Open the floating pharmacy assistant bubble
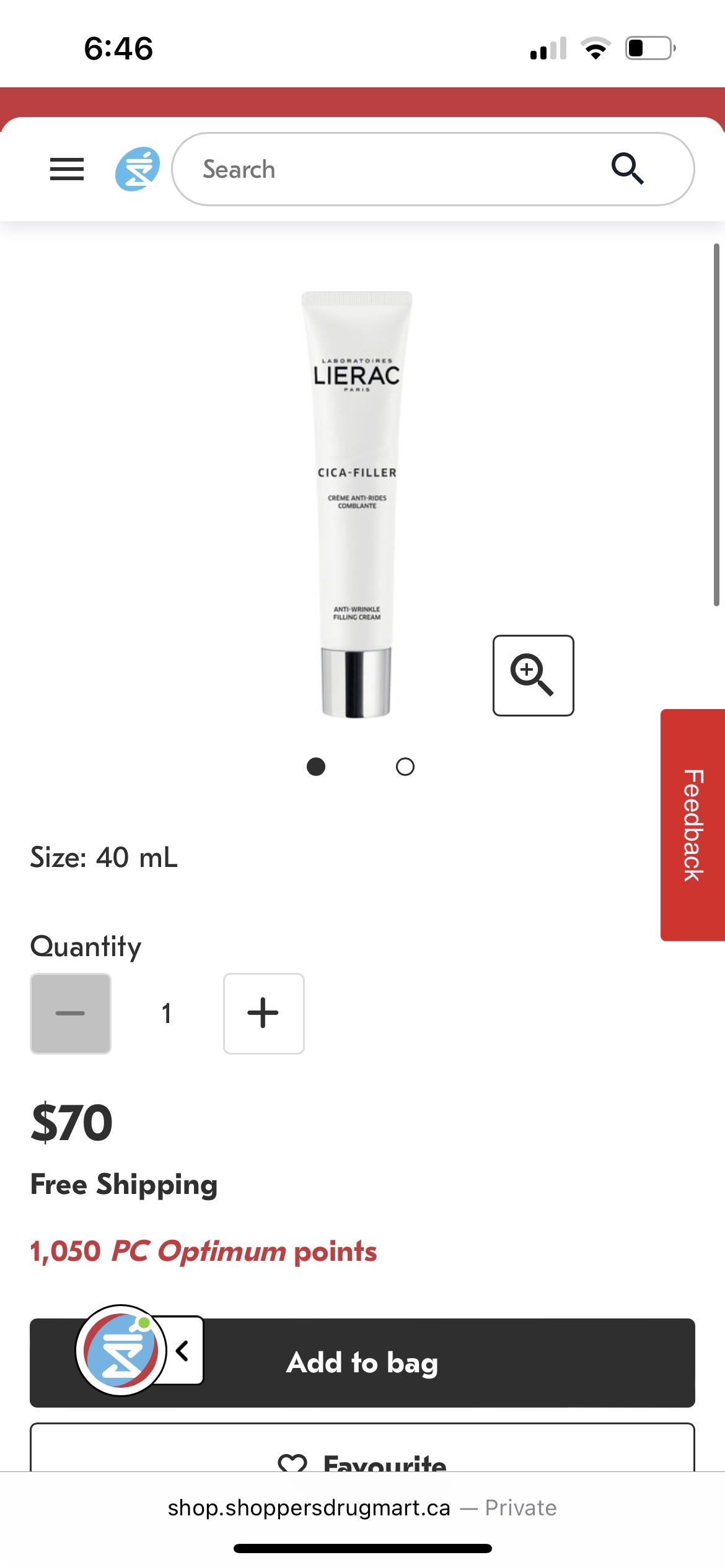The image size is (725, 1568). [121, 1350]
